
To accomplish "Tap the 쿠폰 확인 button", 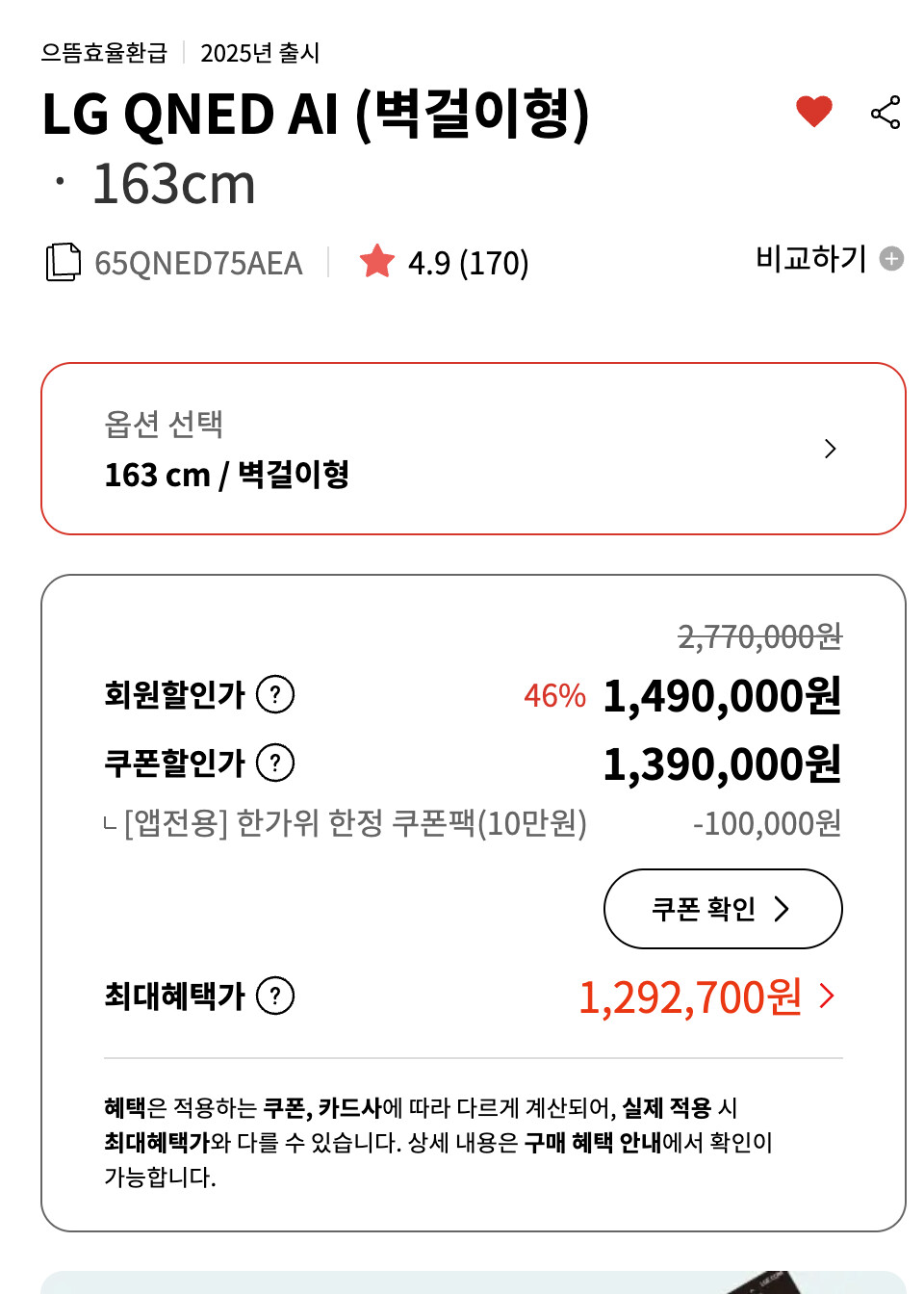I will click(x=722, y=909).
